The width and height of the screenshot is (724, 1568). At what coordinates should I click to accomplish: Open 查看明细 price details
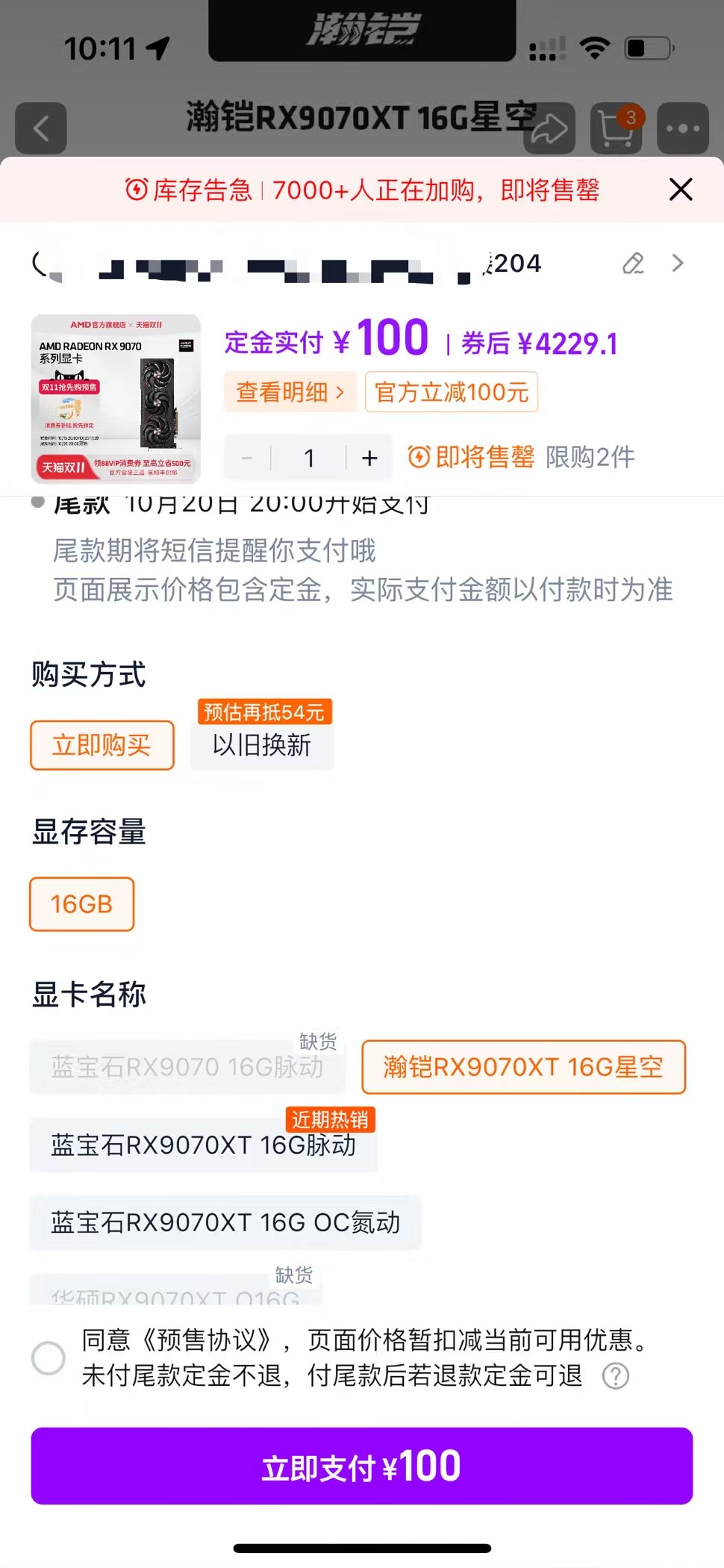tap(290, 392)
